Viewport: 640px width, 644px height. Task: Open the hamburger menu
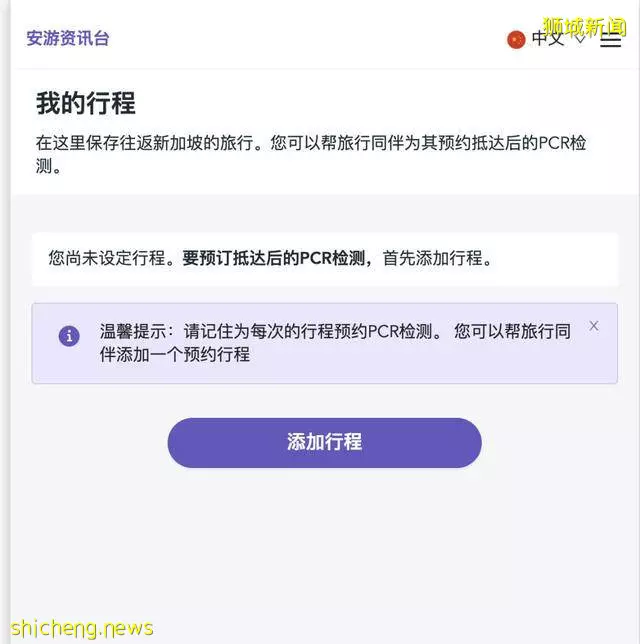pyautogui.click(x=610, y=40)
